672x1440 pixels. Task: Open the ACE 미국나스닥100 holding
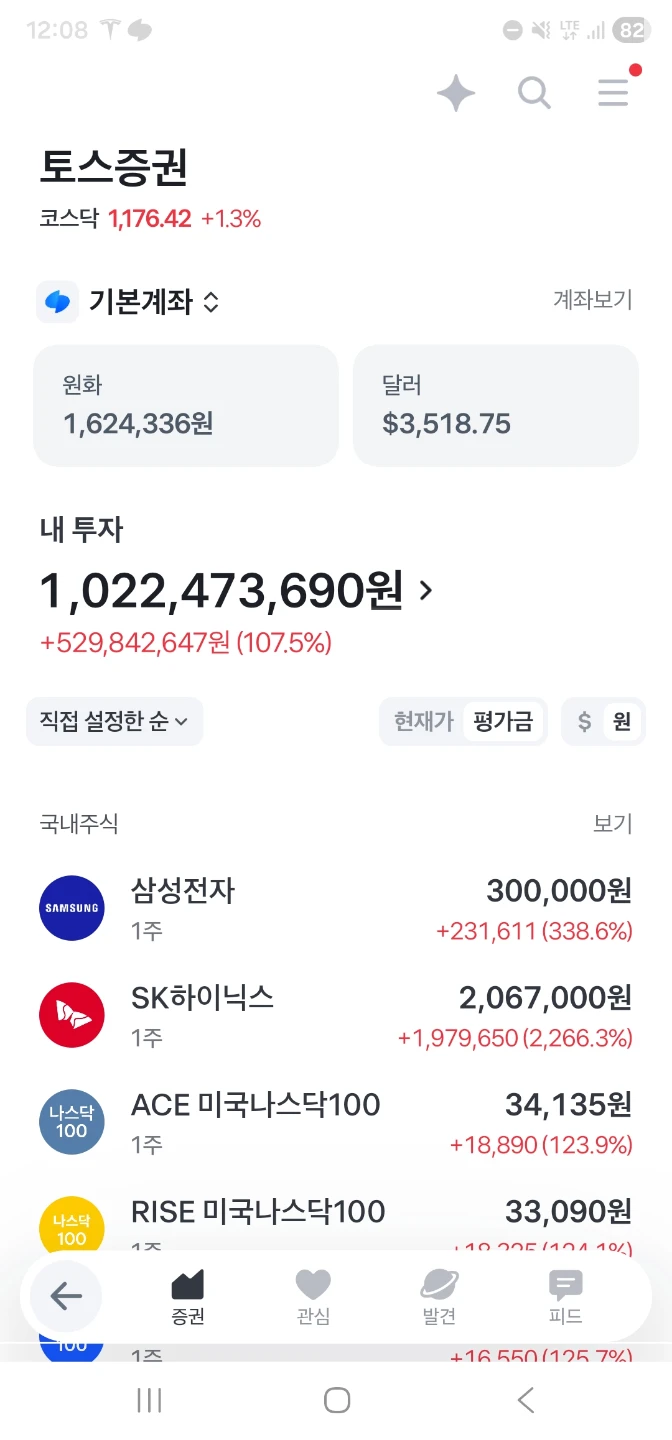pos(336,1122)
